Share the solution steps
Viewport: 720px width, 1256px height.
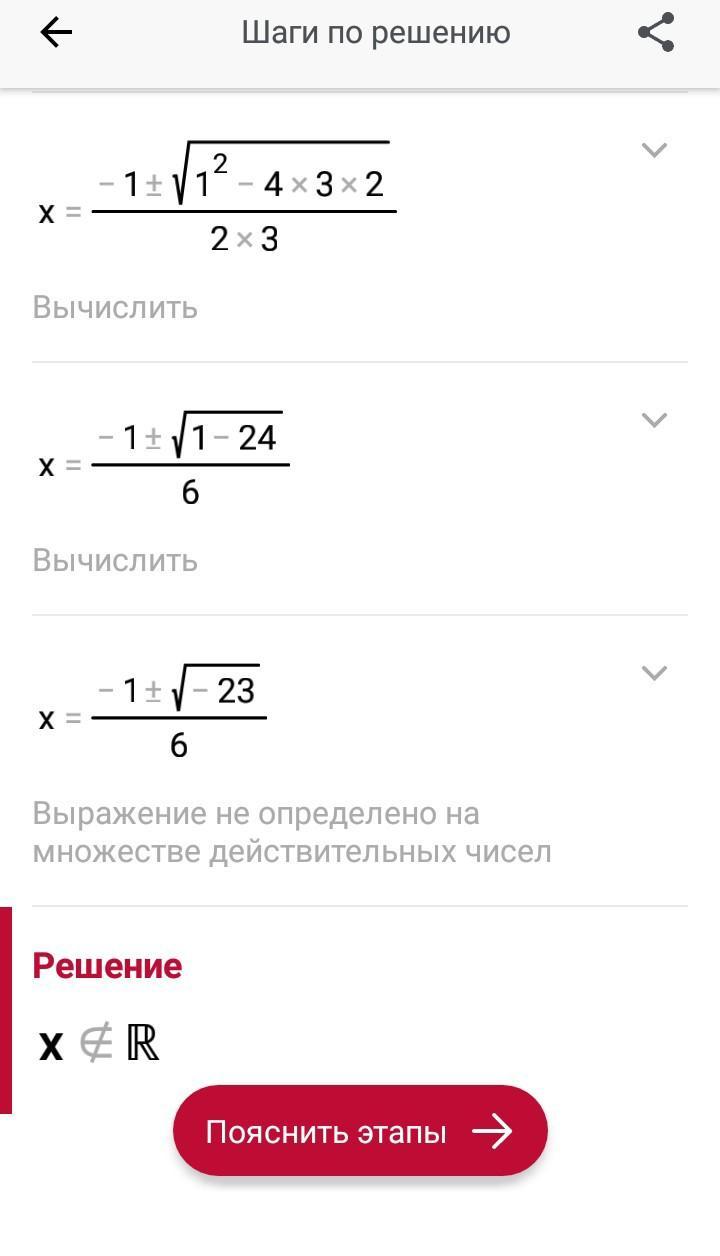tap(656, 33)
